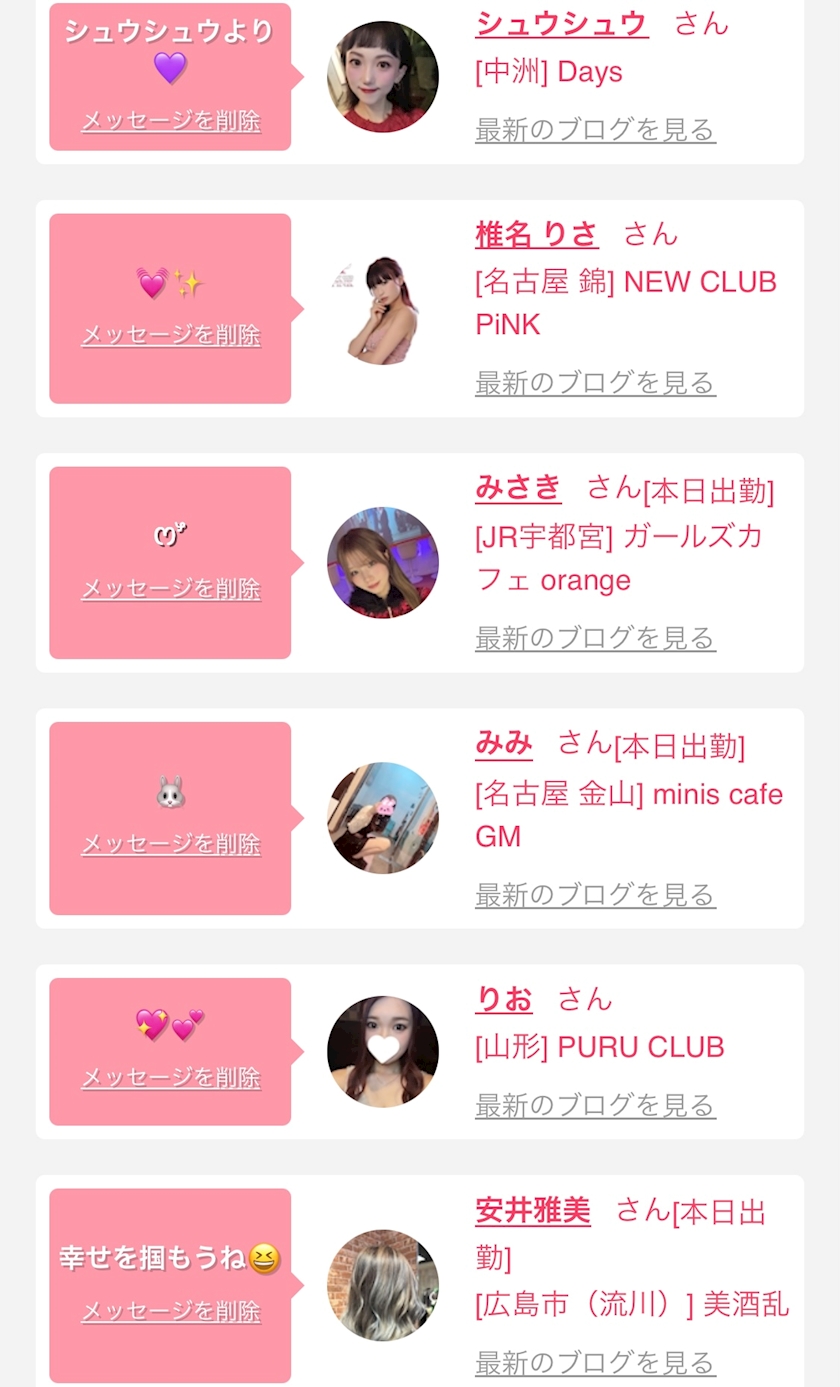840x1387 pixels.
Task: Delete the message from りお
Action: (x=171, y=1078)
